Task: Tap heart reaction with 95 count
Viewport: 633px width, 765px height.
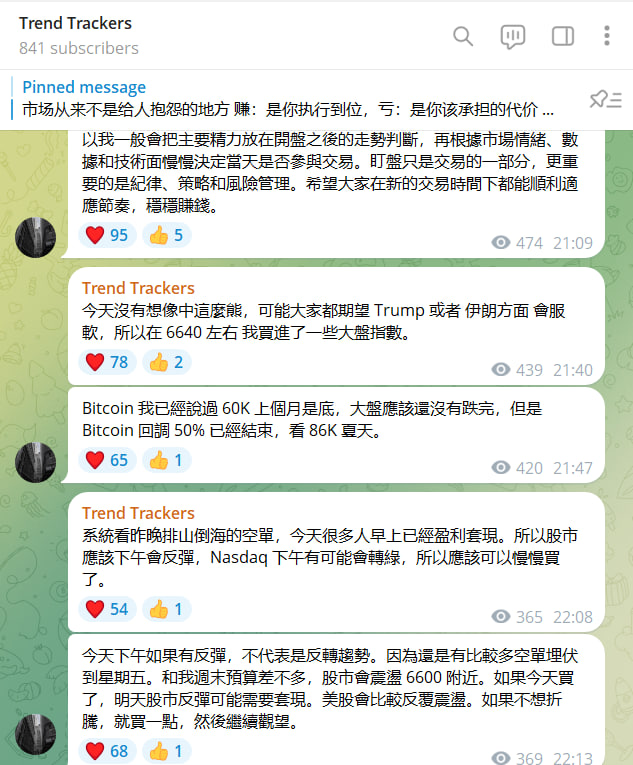Action: coord(108,235)
